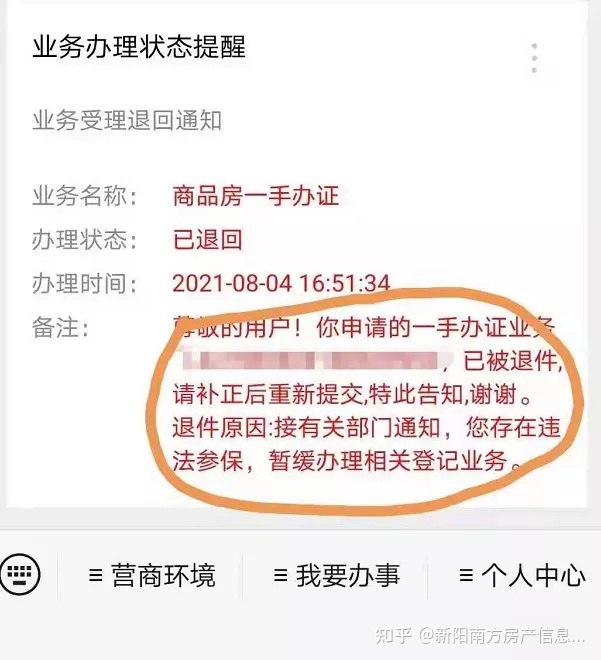Open the 我要办事 menu
The width and height of the screenshot is (601, 660).
[x=337, y=576]
